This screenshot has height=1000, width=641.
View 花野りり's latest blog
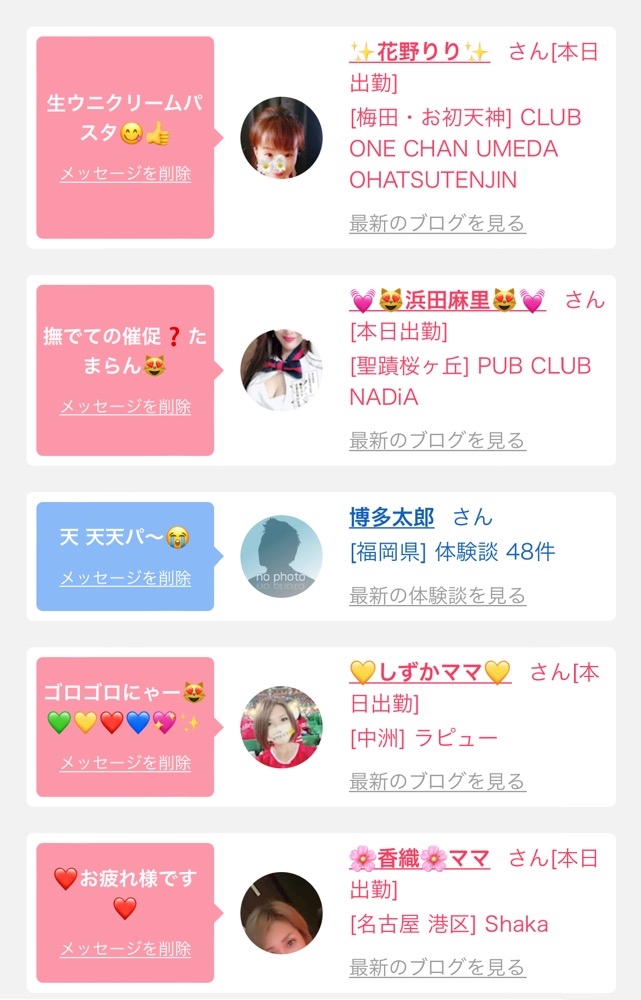coord(437,223)
